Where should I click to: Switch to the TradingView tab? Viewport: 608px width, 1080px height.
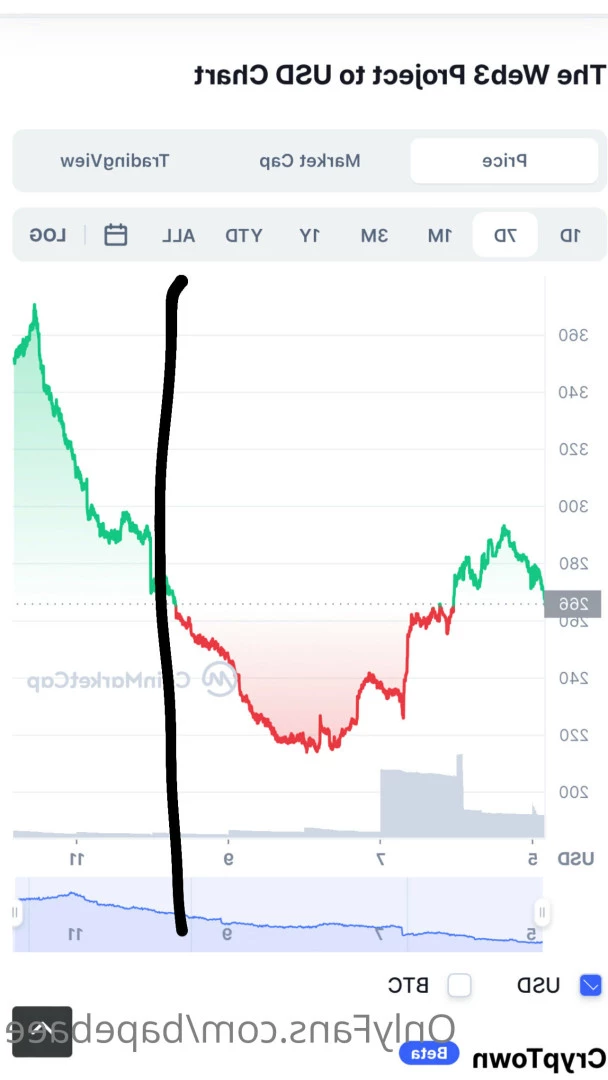[x=115, y=160]
